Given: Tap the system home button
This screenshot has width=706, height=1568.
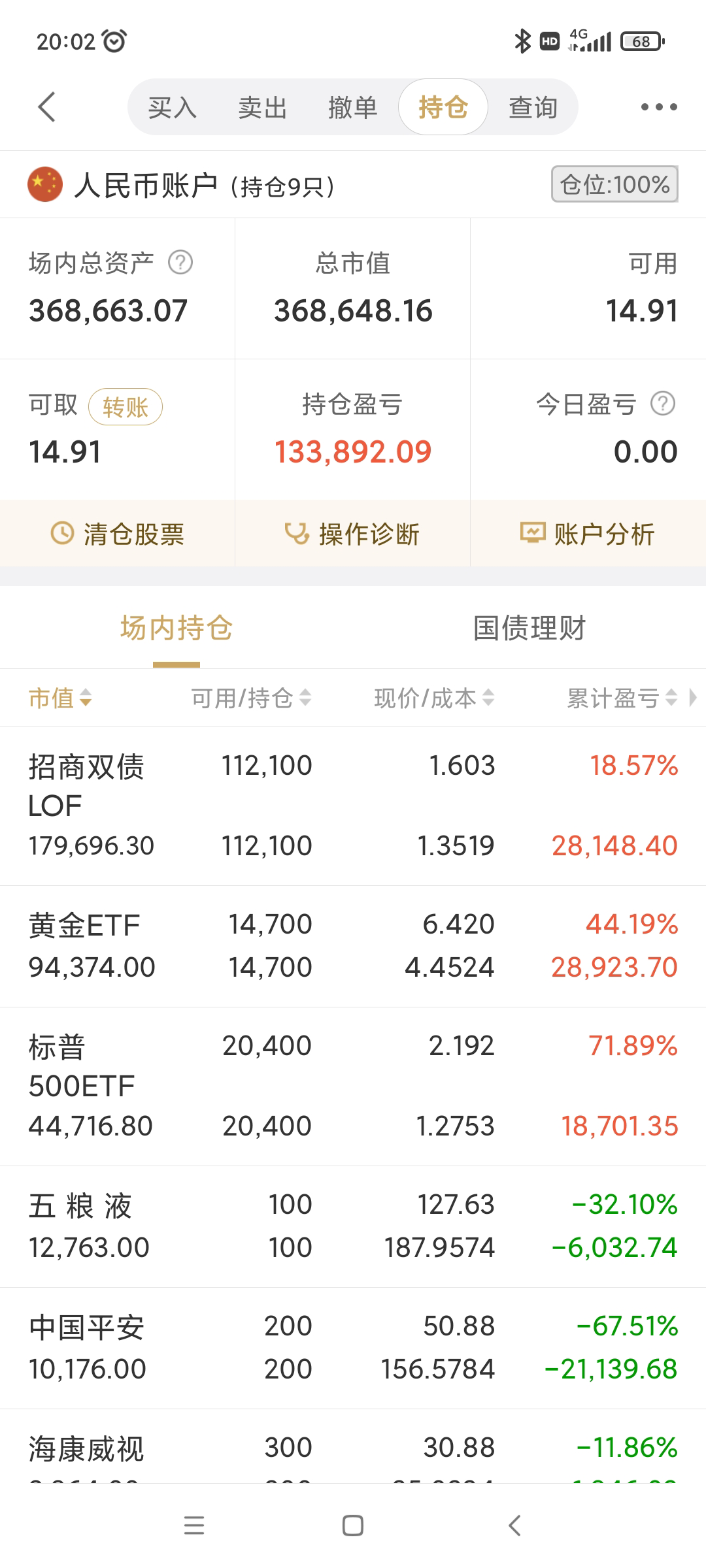Looking at the screenshot, I should click(353, 1526).
